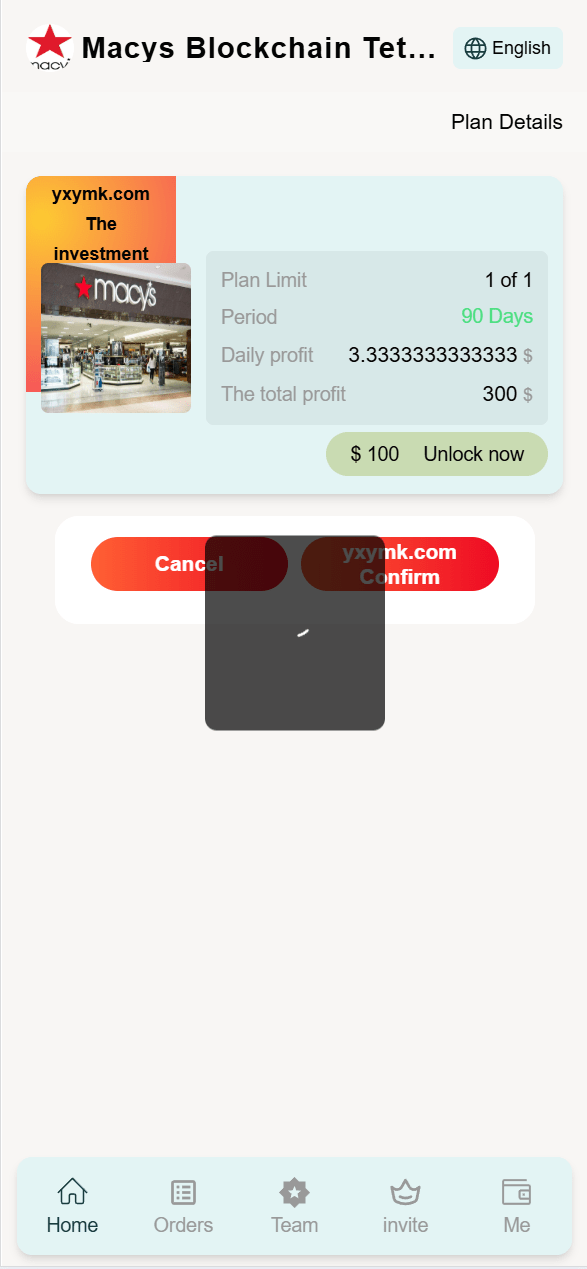This screenshot has height=1269, width=587.
Task: Confirm the plan purchase
Action: 400,564
